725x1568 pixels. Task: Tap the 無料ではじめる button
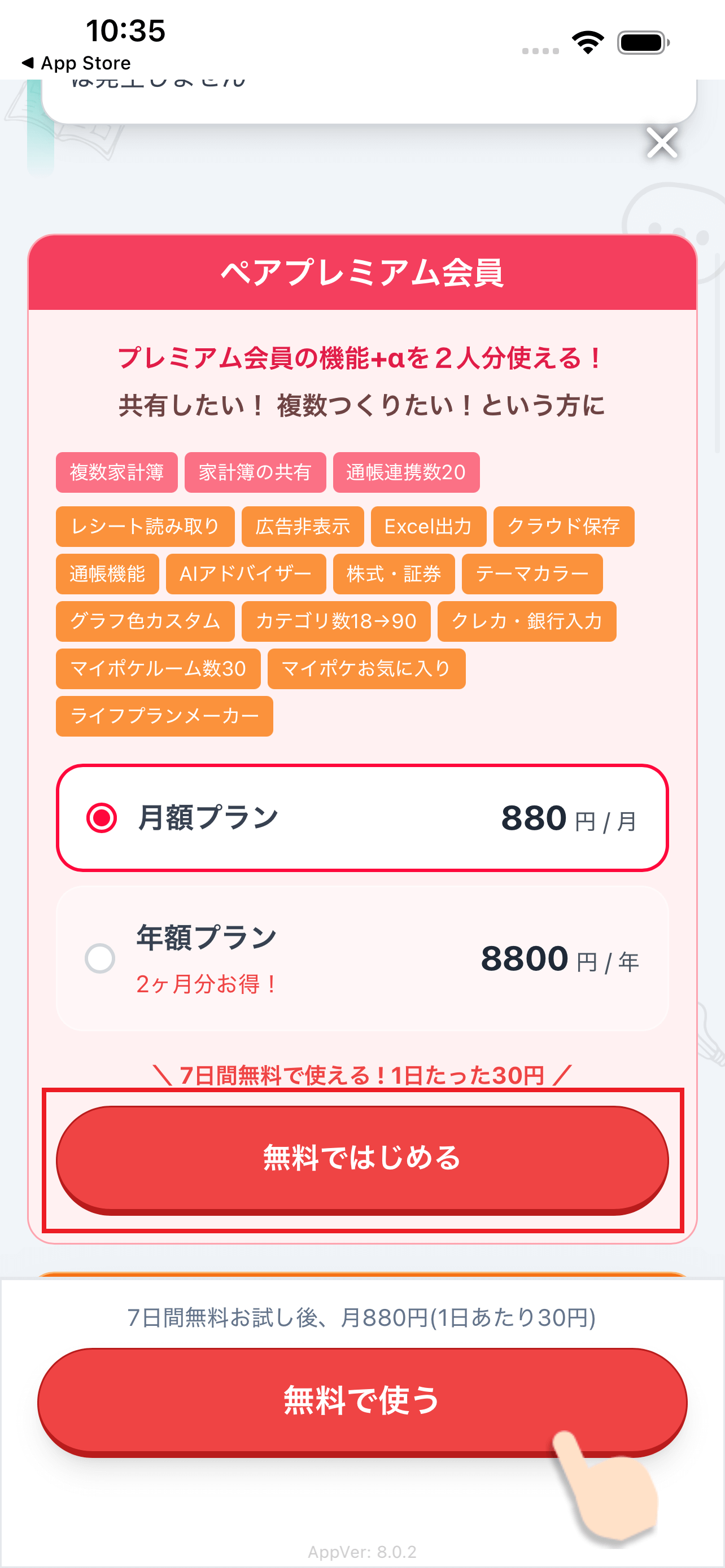tap(362, 1158)
